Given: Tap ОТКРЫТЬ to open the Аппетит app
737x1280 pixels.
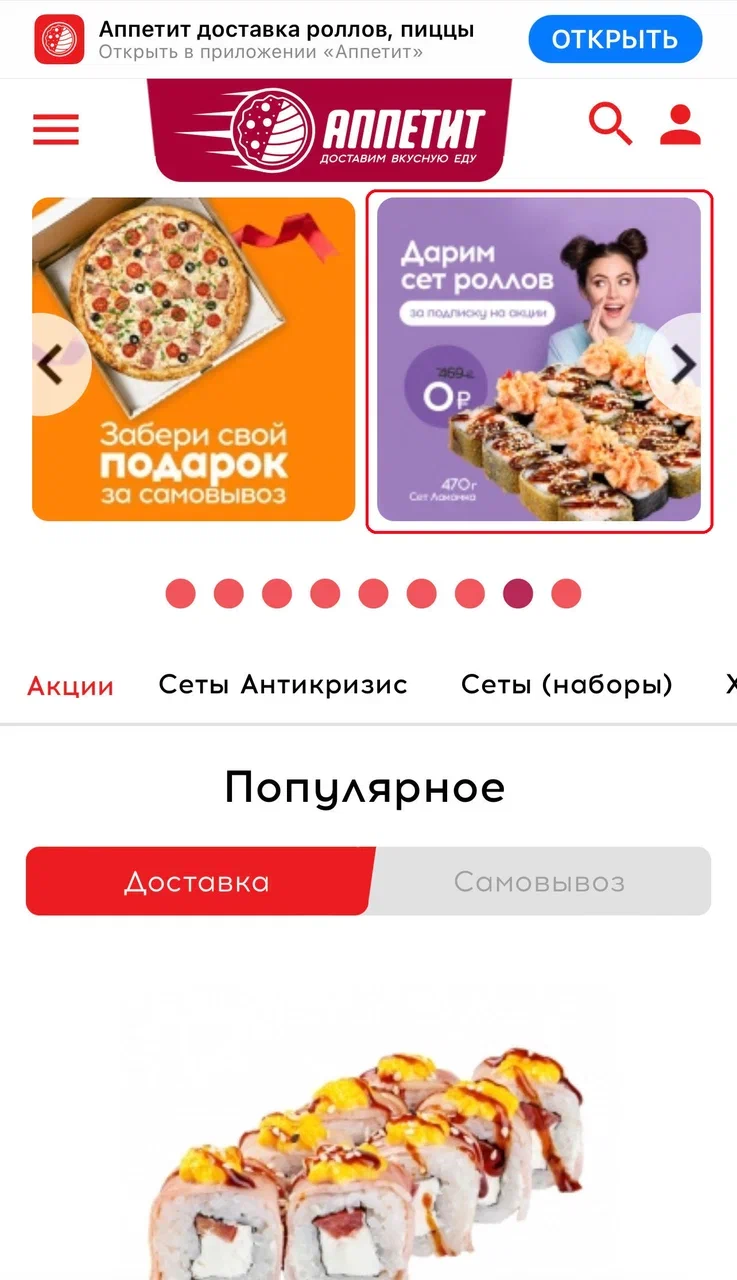Looking at the screenshot, I should [615, 39].
